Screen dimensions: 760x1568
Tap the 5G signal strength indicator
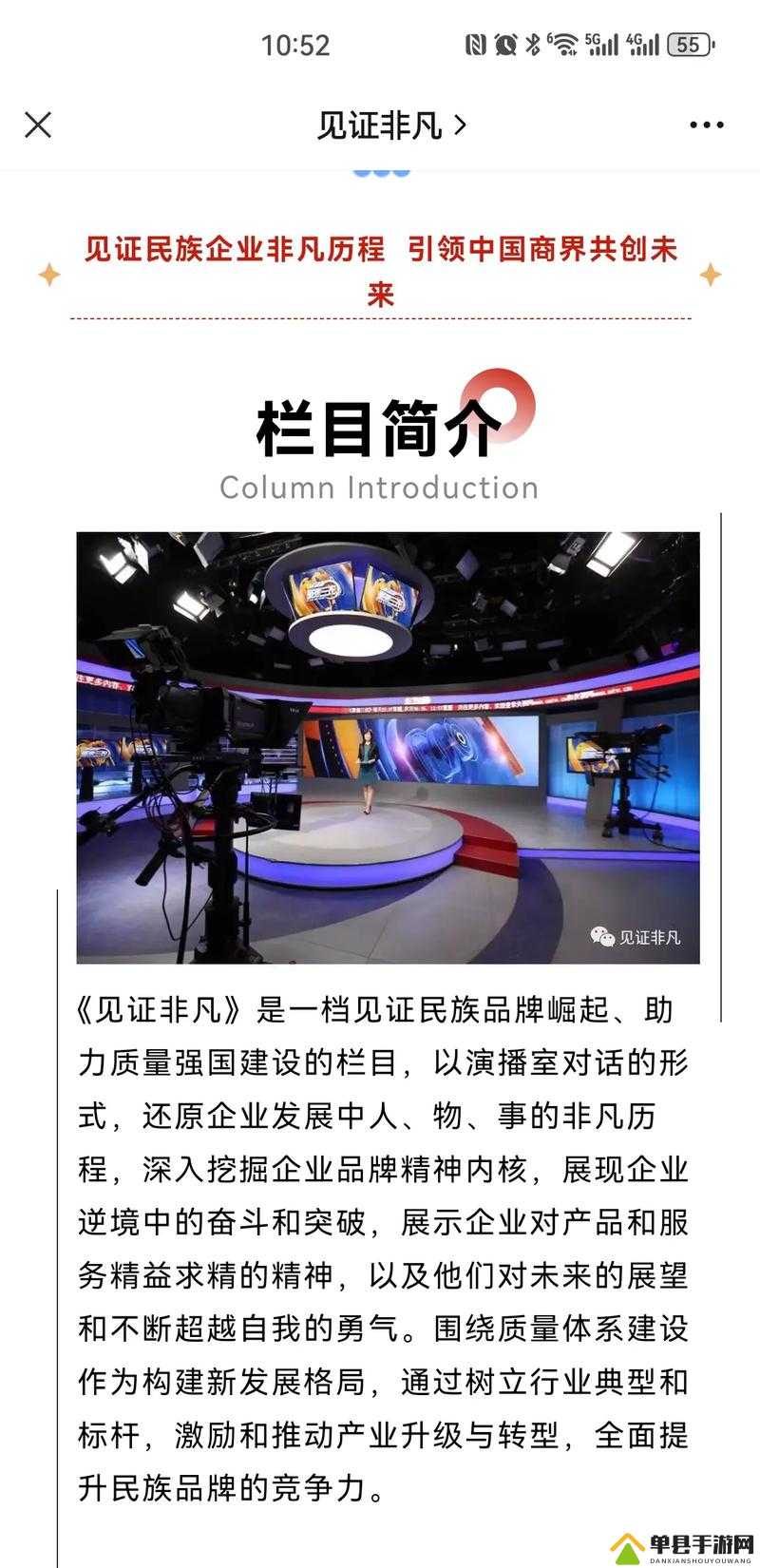(x=602, y=44)
